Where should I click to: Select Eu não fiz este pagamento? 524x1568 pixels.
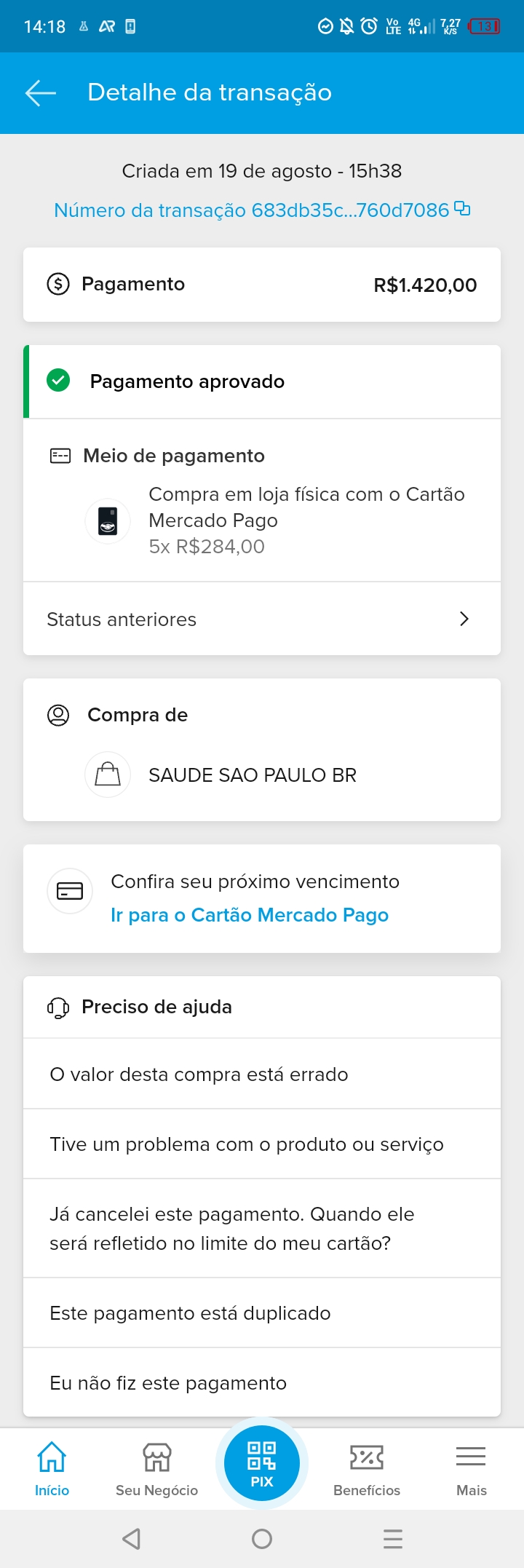(x=262, y=1382)
